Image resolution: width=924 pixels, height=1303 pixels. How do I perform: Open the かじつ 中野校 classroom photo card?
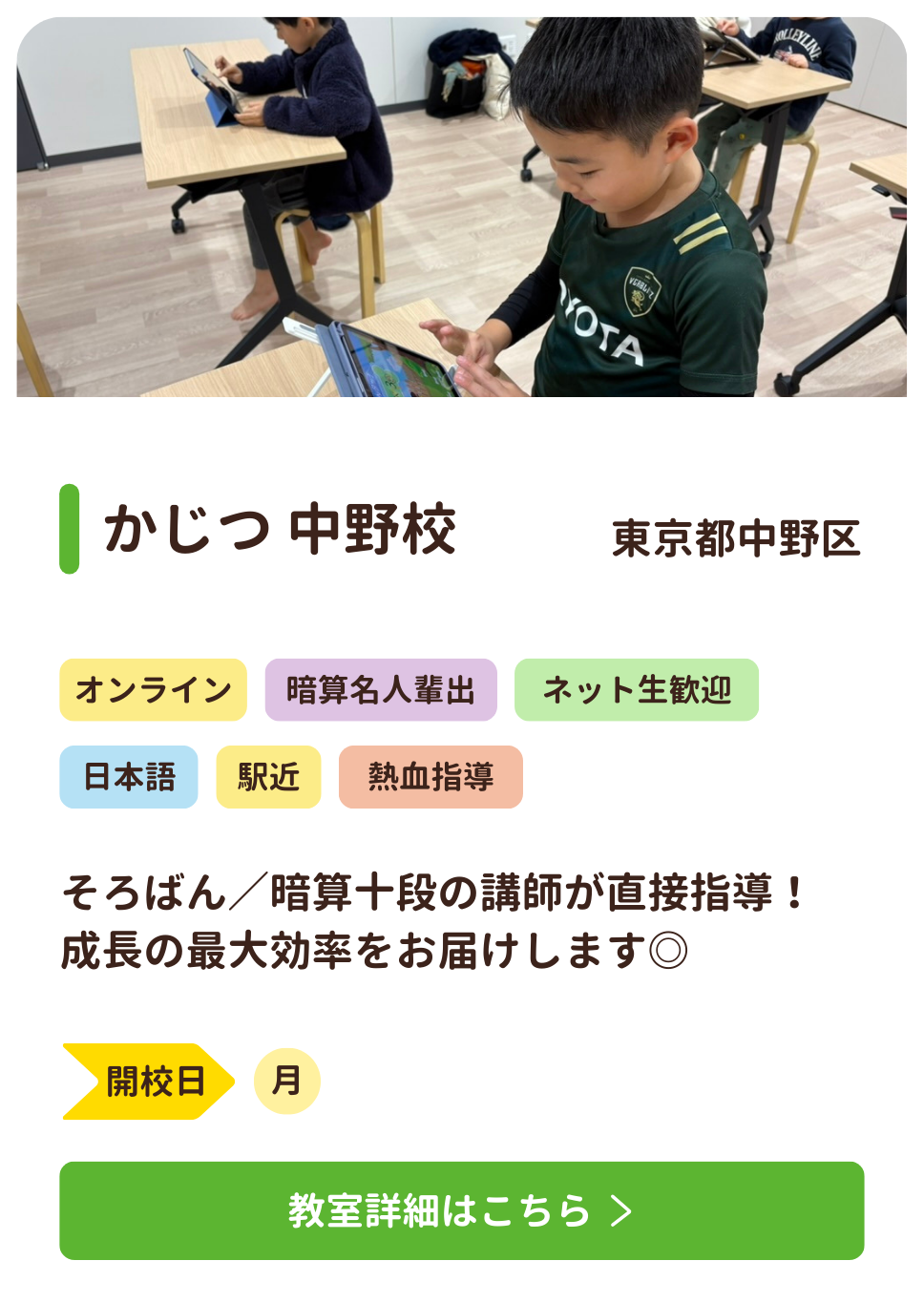coord(461,206)
